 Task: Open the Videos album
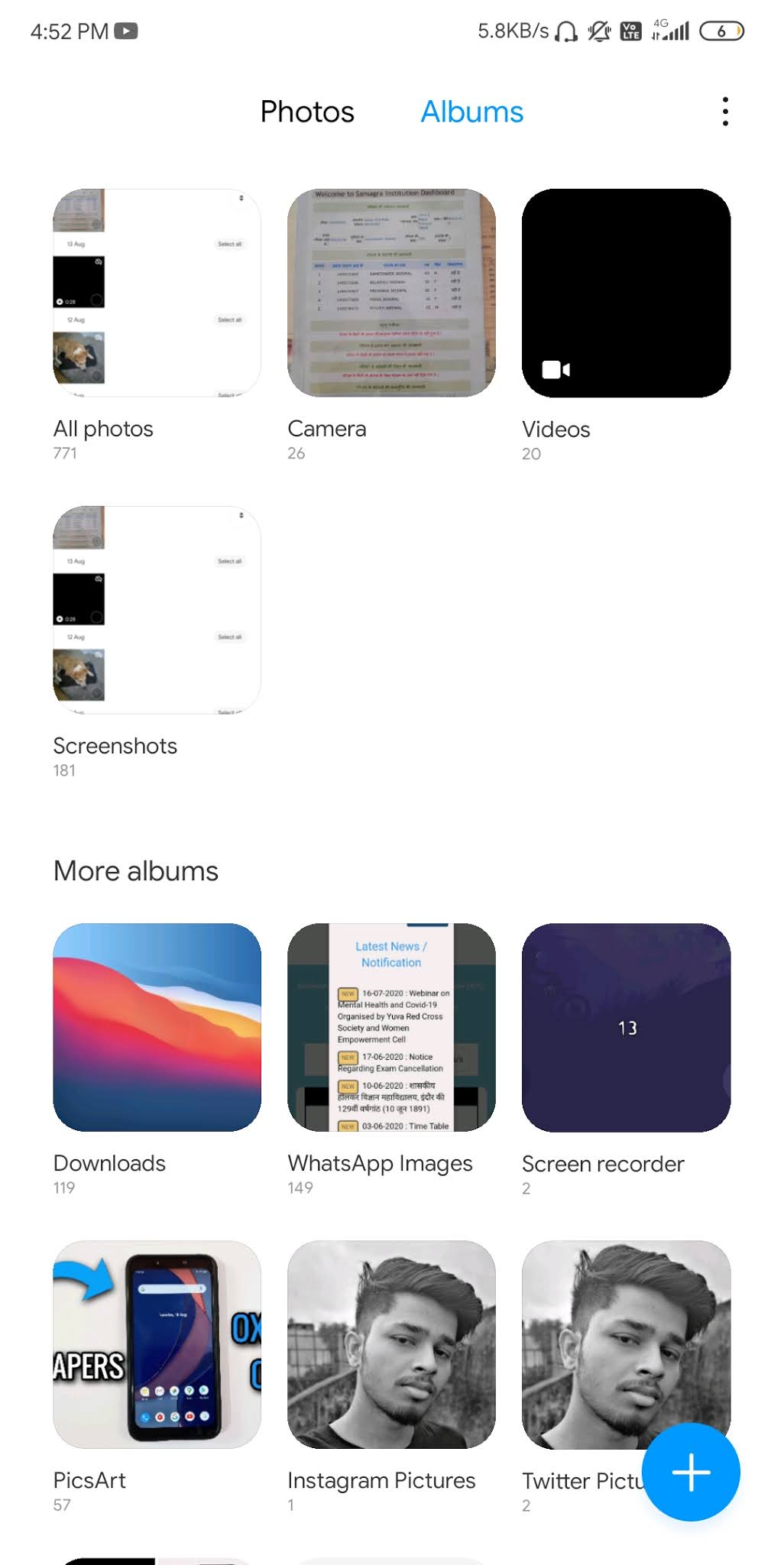pyautogui.click(x=626, y=293)
